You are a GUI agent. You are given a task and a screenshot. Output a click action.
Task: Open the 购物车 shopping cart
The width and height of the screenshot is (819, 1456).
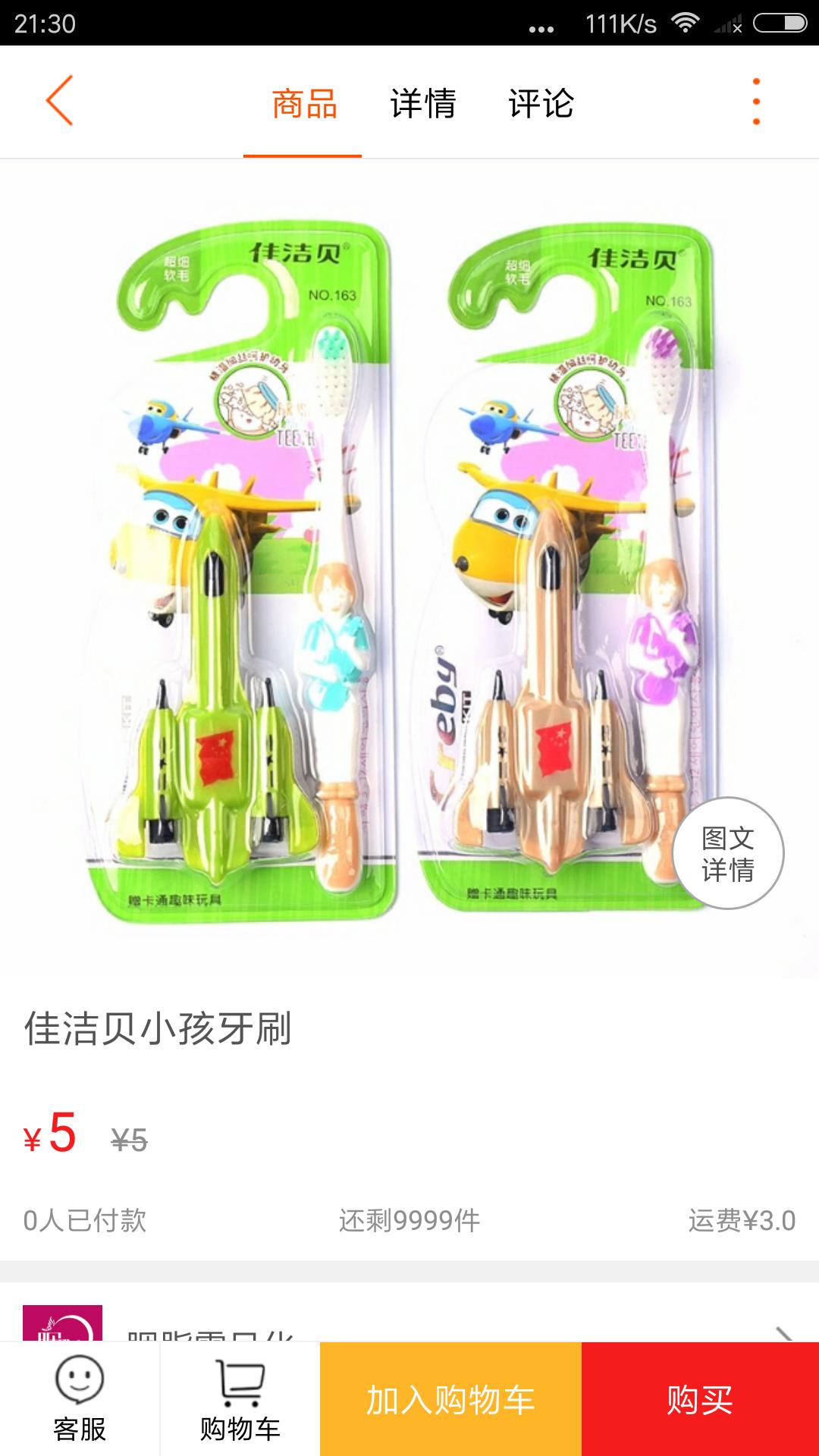[240, 1399]
